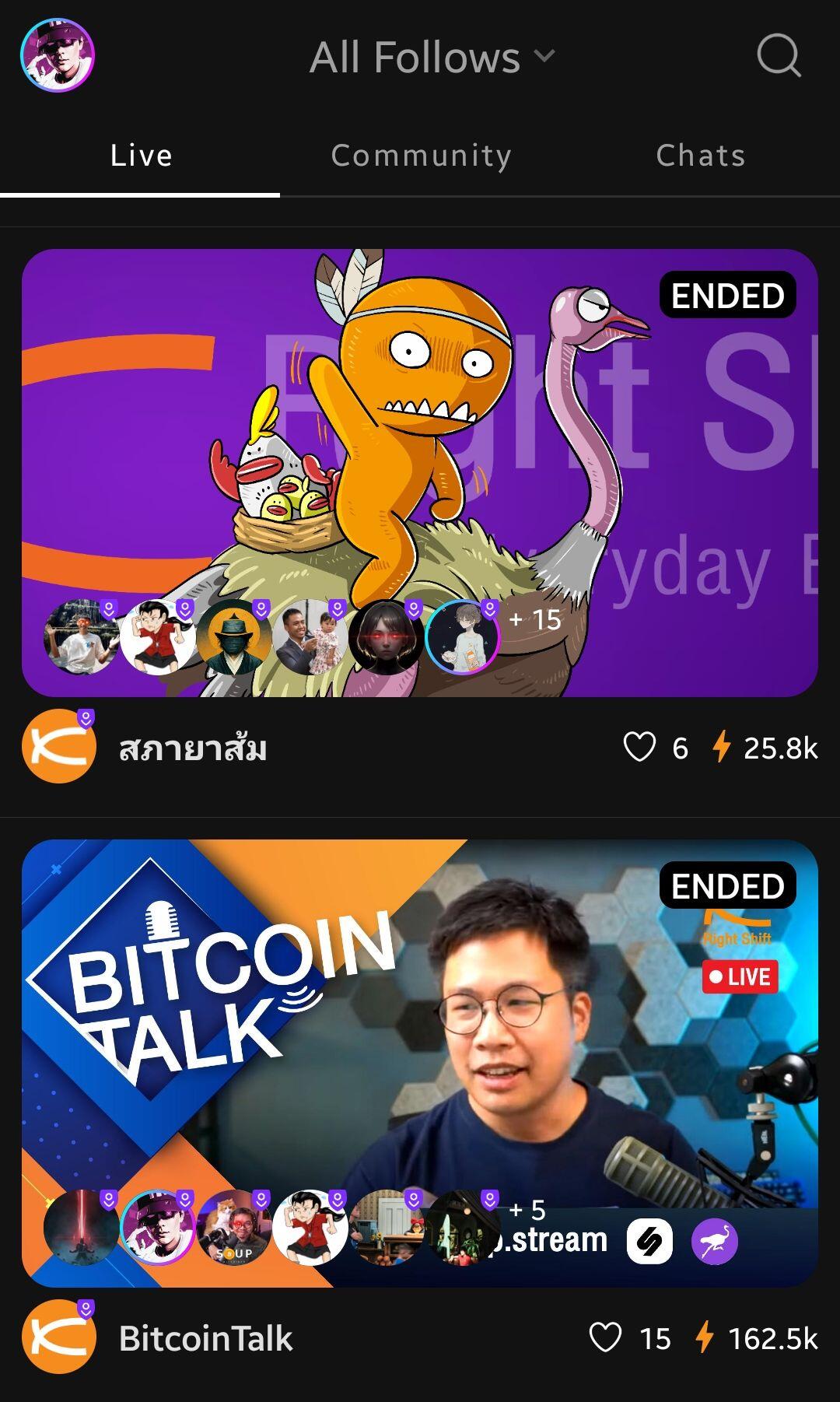Expand the All Follows dropdown
The image size is (840, 1402).
pos(432,58)
